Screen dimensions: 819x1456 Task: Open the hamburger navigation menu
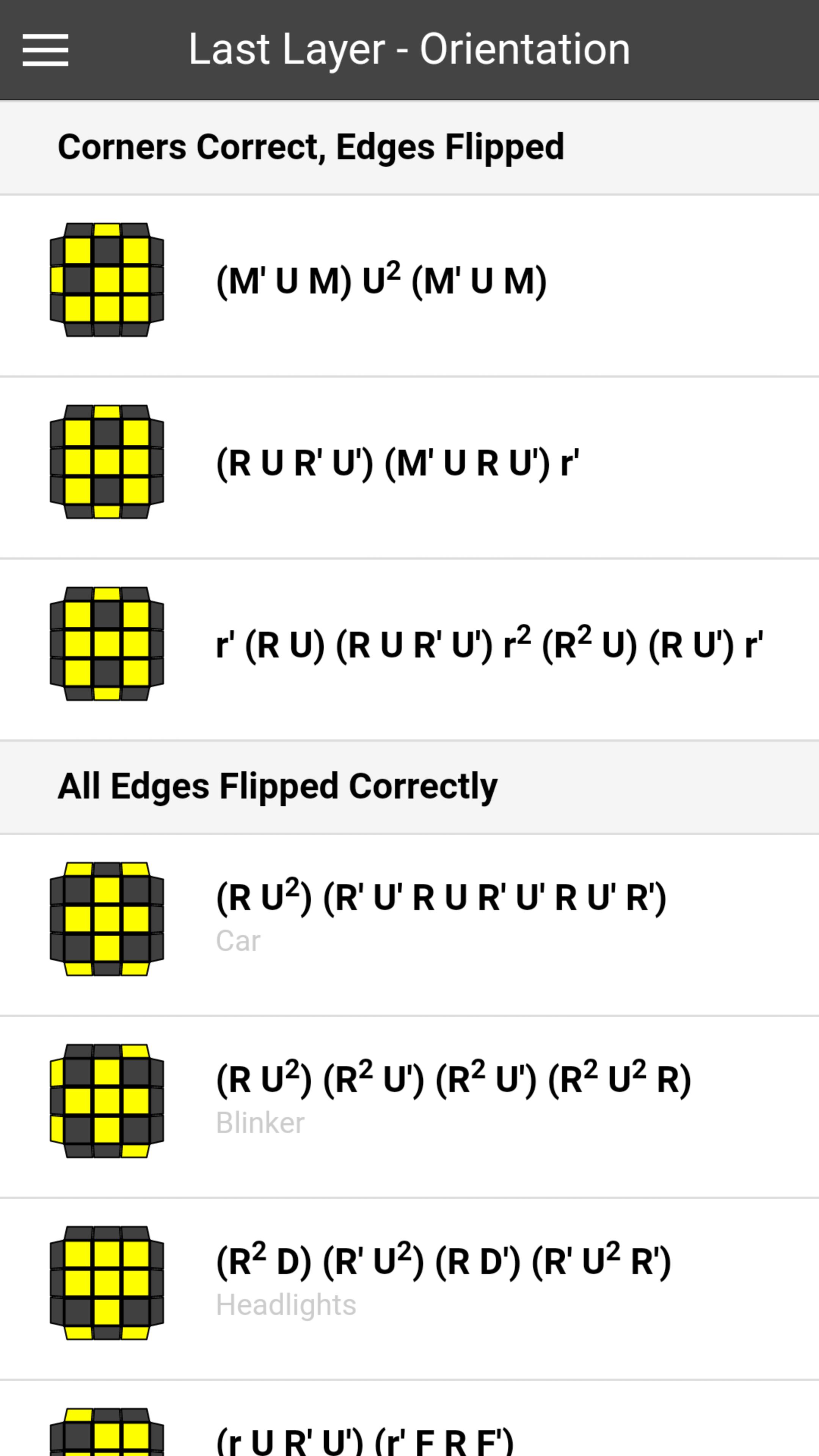(x=45, y=50)
